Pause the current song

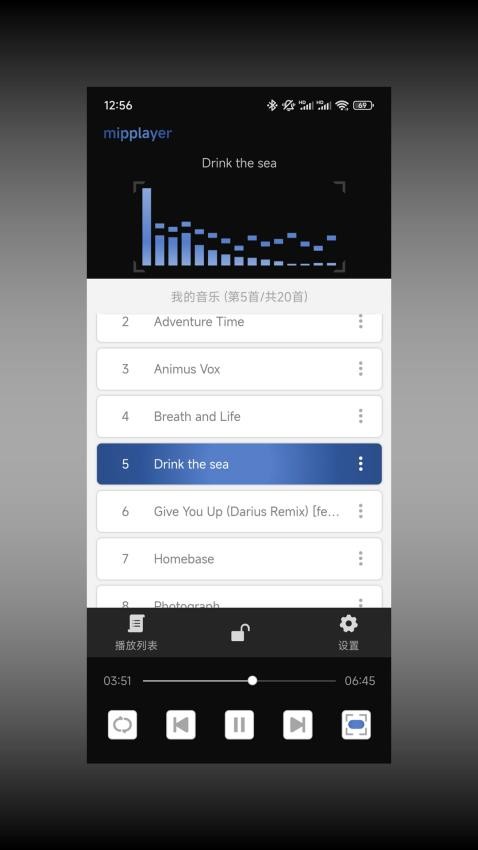[x=239, y=724]
